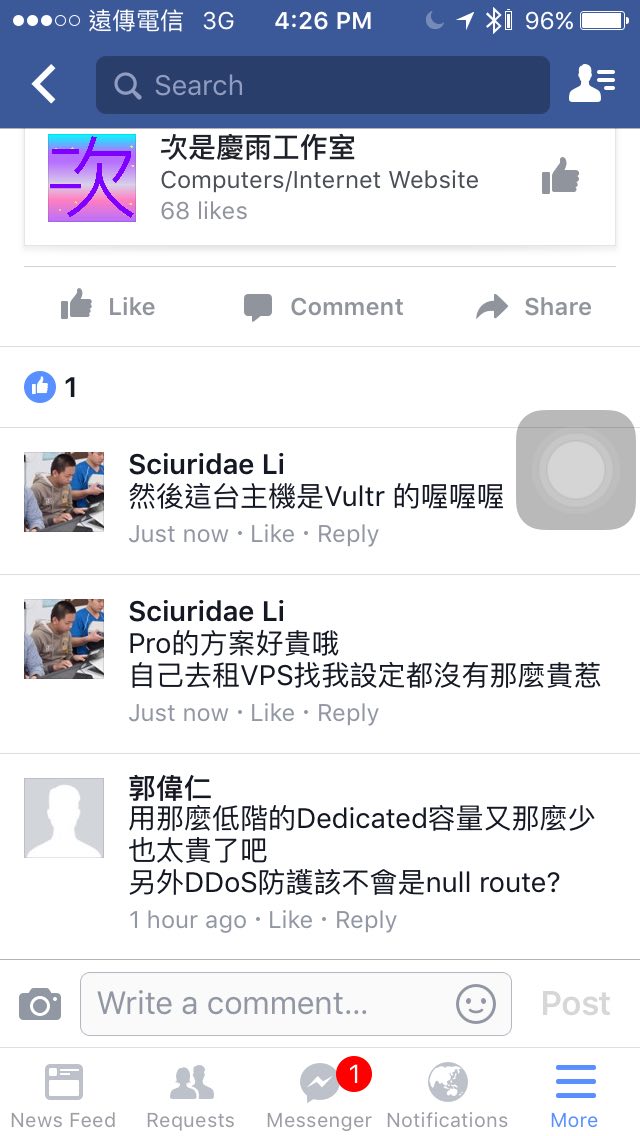Reply to the comment mentioning Vultr
The width and height of the screenshot is (640, 1136).
coord(348,534)
